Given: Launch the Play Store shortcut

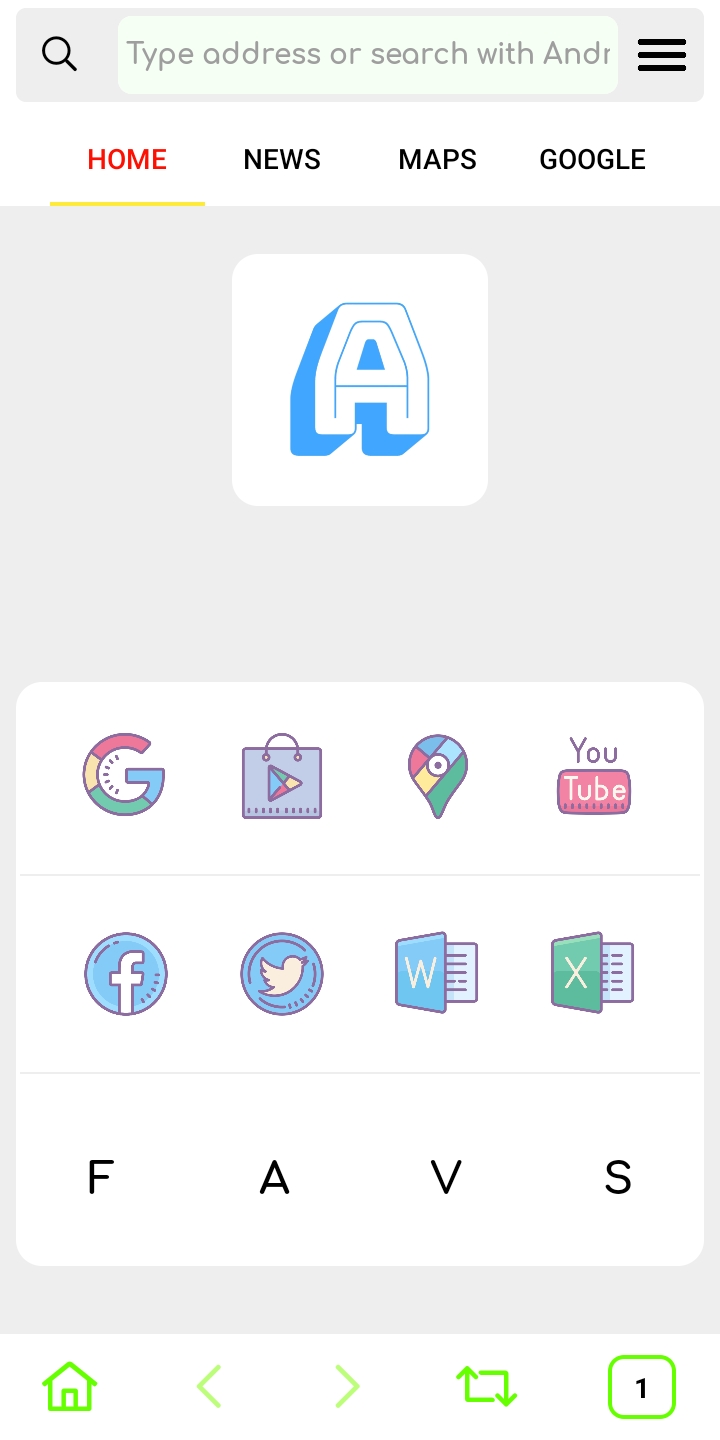Looking at the screenshot, I should 282,776.
